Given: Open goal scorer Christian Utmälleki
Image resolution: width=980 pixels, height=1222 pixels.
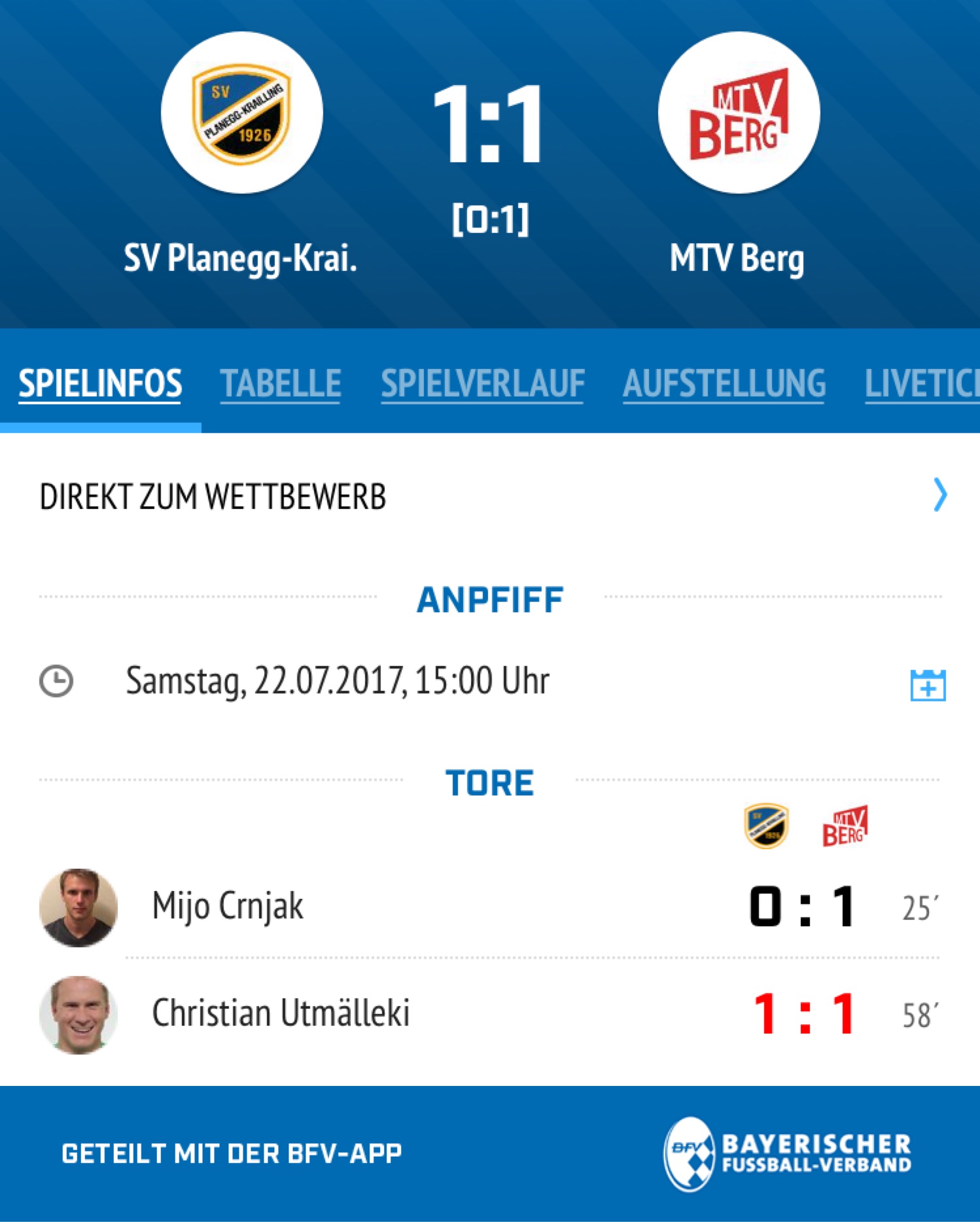Looking at the screenshot, I should [x=280, y=1013].
